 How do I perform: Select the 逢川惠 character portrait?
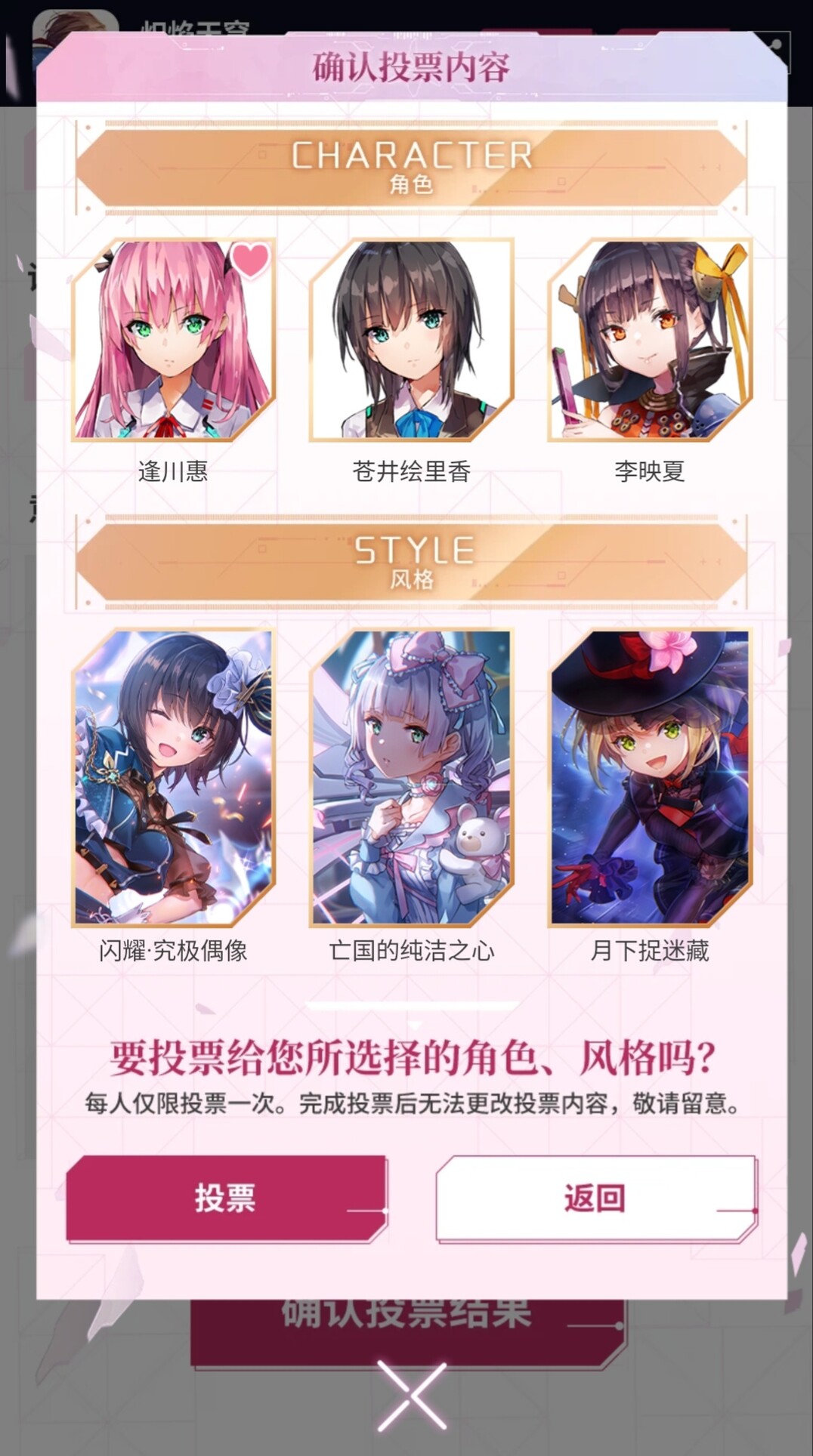pos(173,340)
